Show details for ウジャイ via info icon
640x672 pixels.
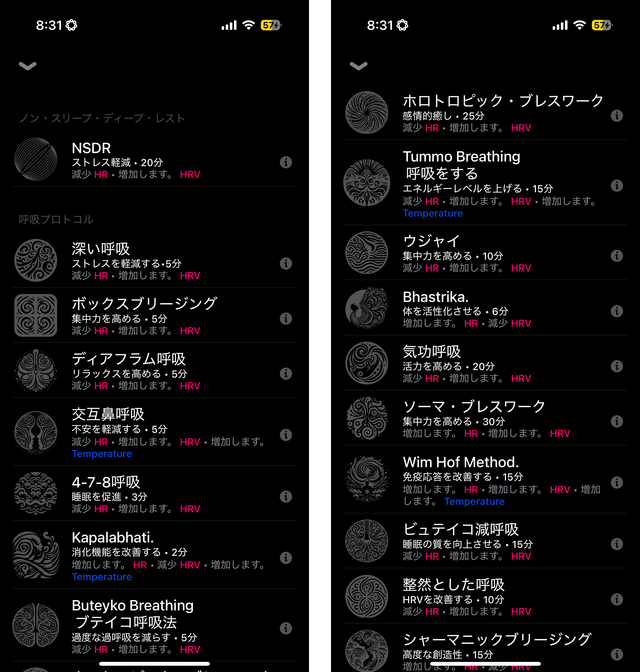click(617, 255)
